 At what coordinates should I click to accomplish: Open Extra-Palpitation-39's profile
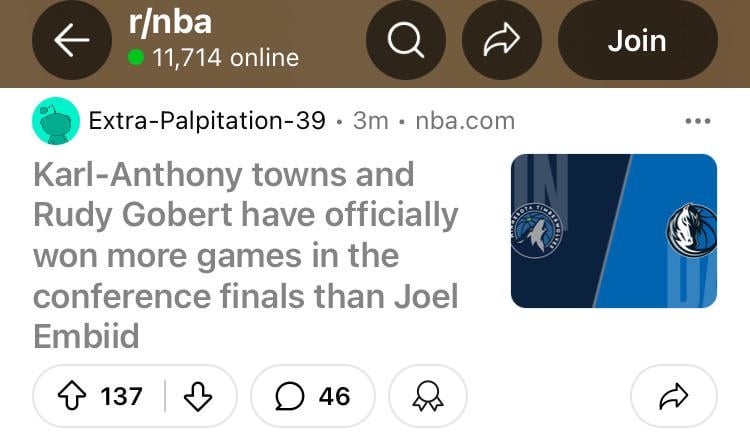pos(206,121)
